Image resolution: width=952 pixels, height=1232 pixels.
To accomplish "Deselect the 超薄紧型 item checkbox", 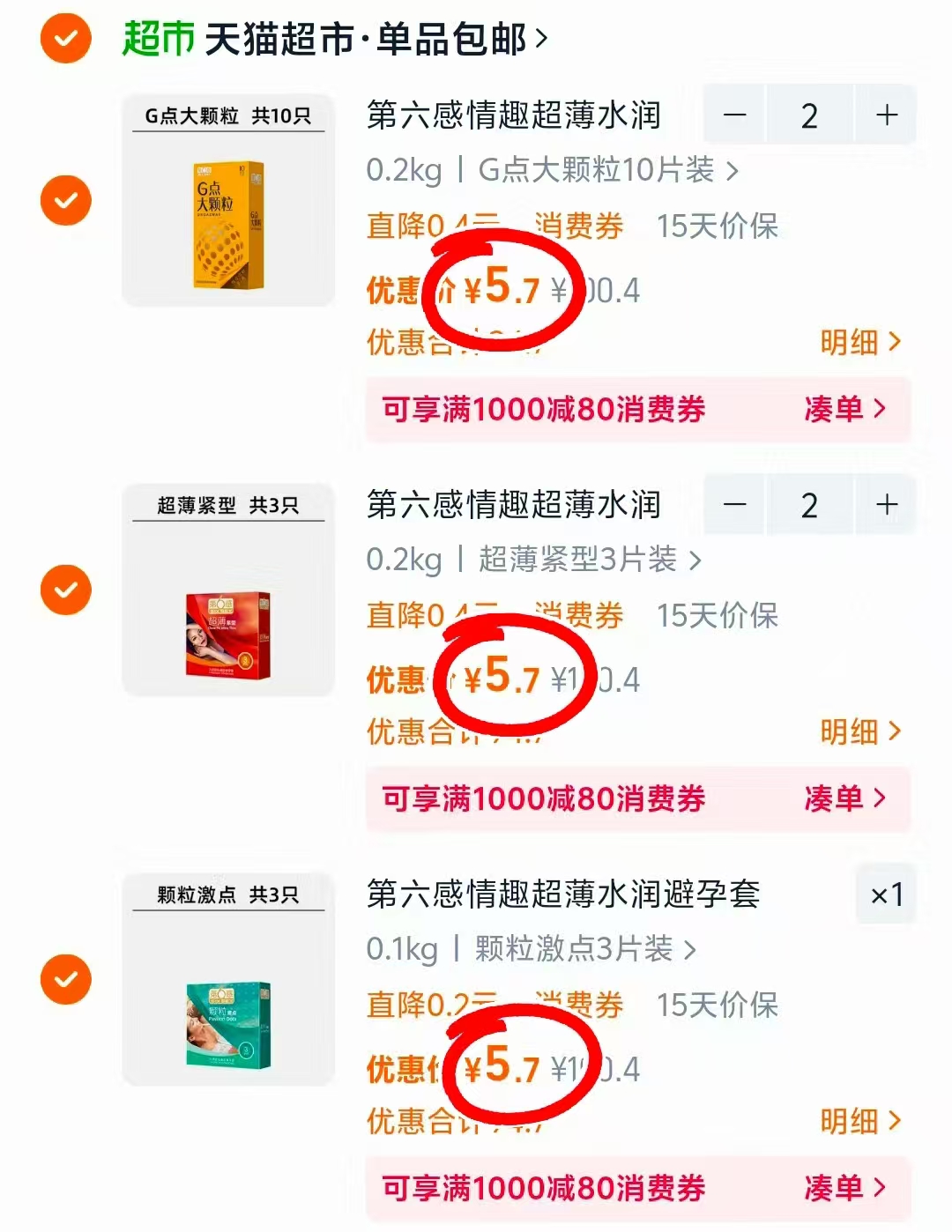I will [65, 590].
